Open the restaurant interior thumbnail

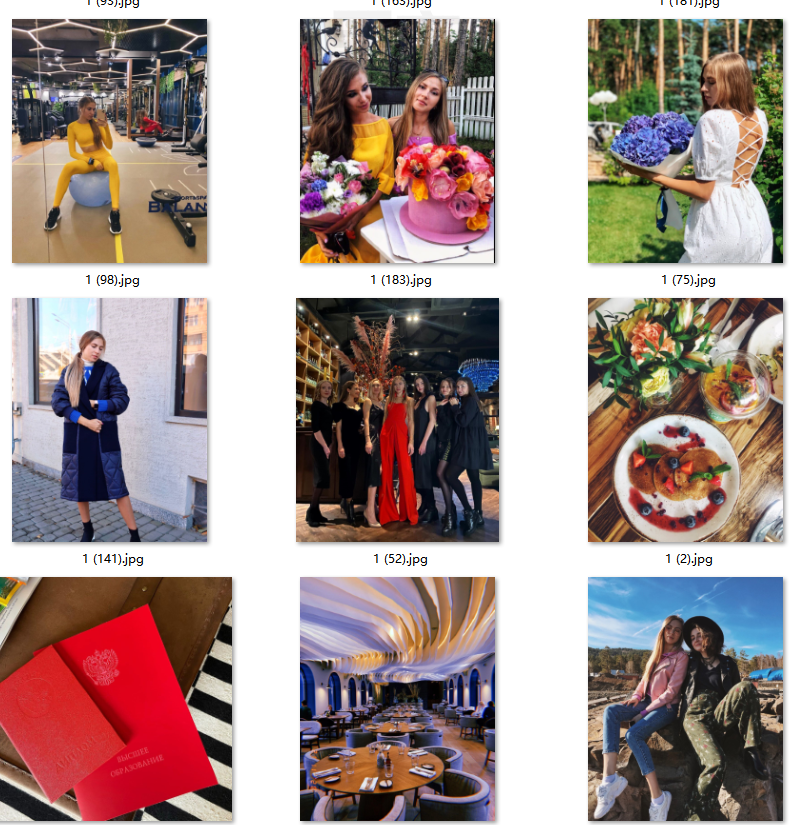point(397,698)
